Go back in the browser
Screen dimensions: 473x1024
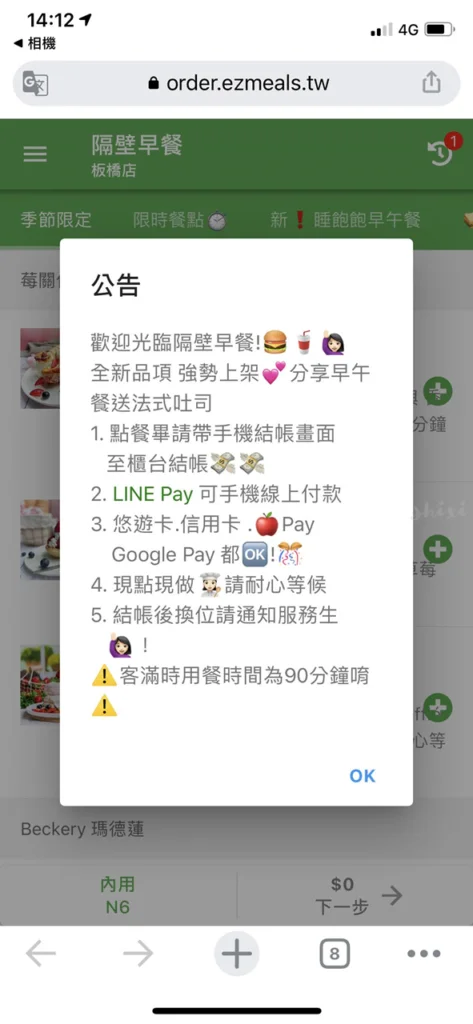(41, 954)
